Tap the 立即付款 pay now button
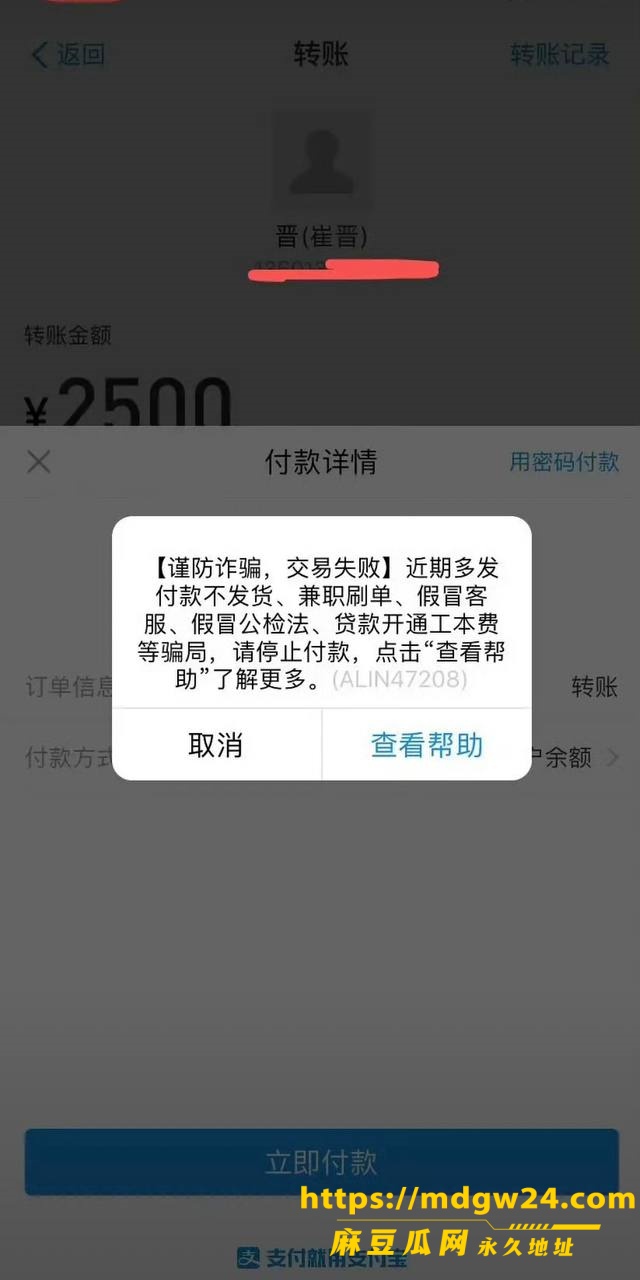Screen dimensions: 640x1280 [x=321, y=1162]
